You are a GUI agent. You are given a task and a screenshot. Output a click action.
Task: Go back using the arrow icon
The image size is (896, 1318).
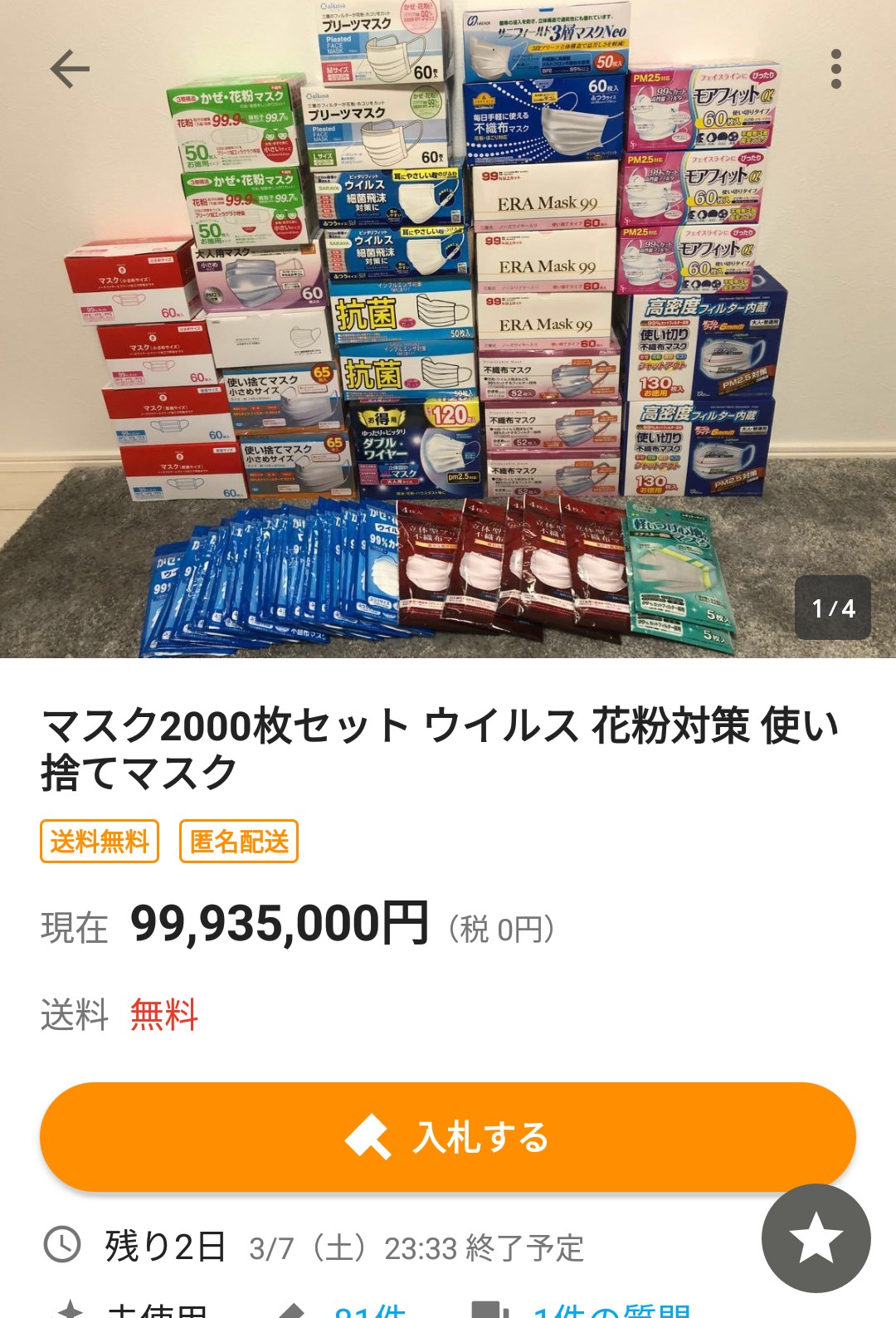[x=70, y=68]
